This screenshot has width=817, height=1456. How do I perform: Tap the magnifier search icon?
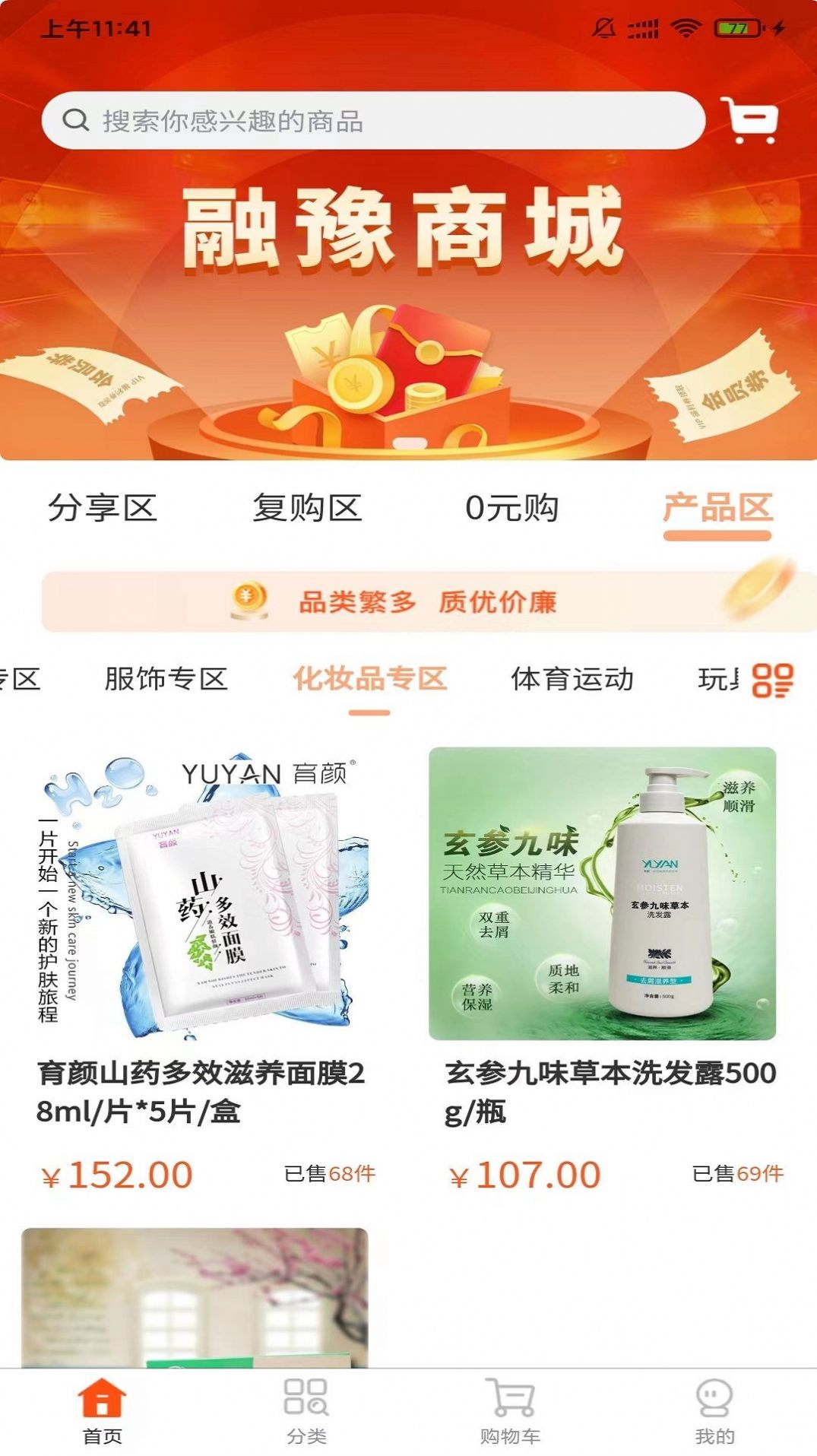[75, 119]
